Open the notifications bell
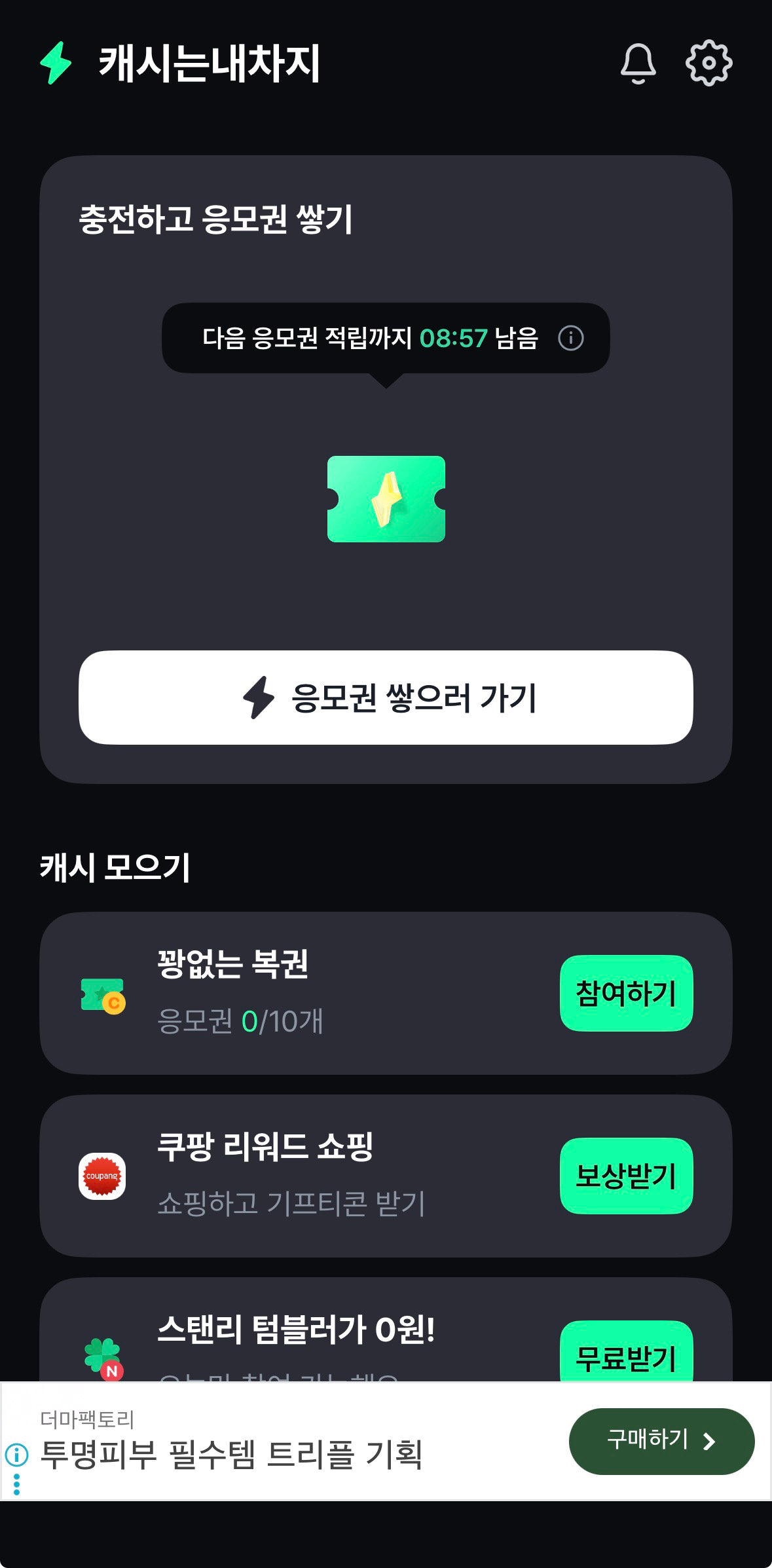The image size is (772, 1568). (638, 64)
